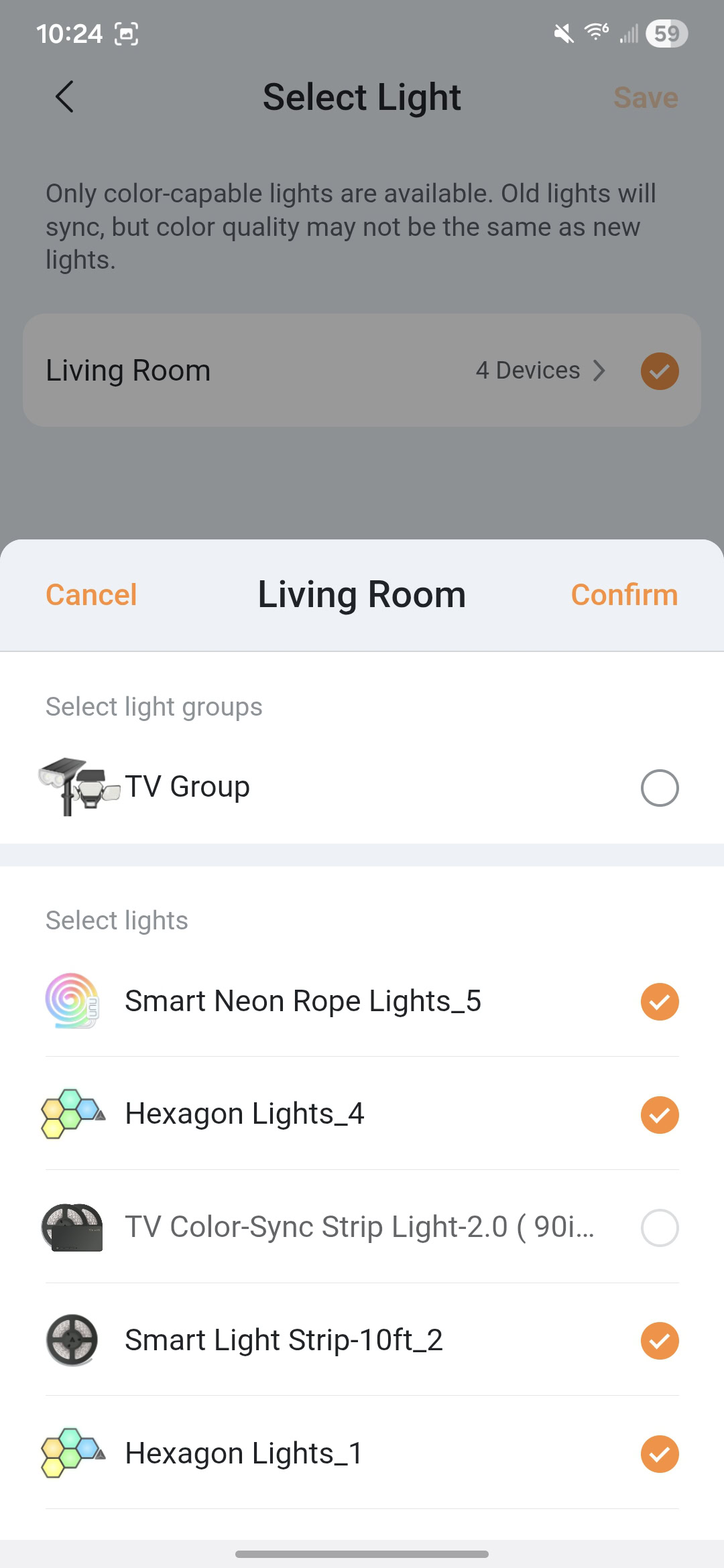The height and width of the screenshot is (1568, 724).
Task: Confirm the Living Room light selection
Action: click(x=623, y=595)
